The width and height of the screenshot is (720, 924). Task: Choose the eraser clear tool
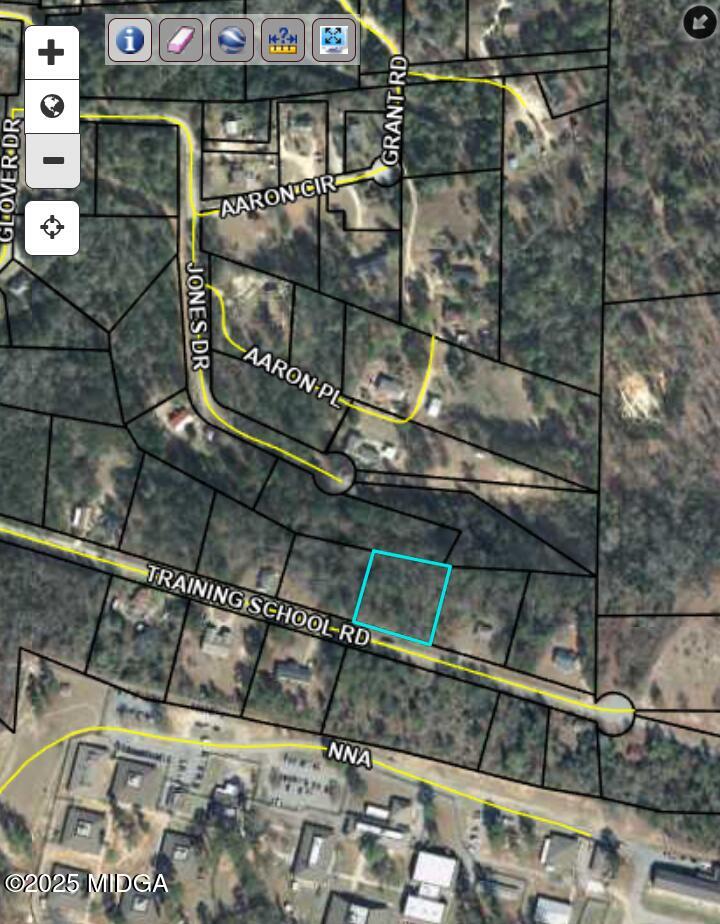(x=181, y=40)
